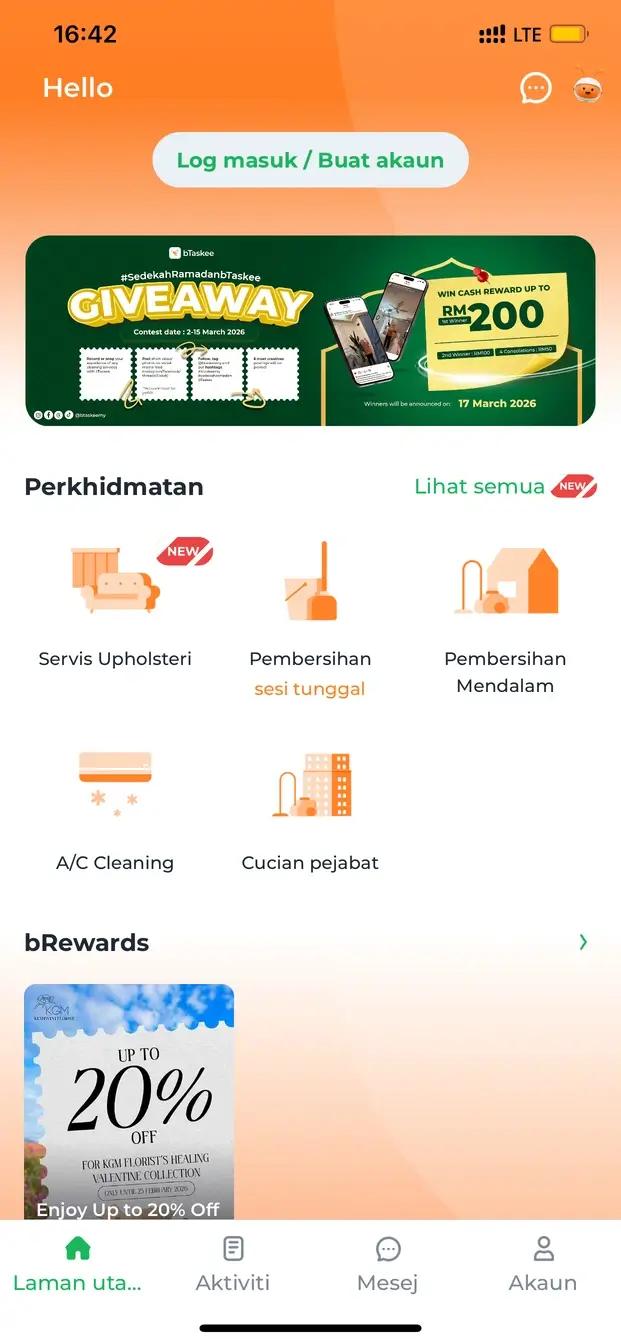Tap Log masuk / Buat akaun button
This screenshot has width=621, height=1344.
point(310,160)
